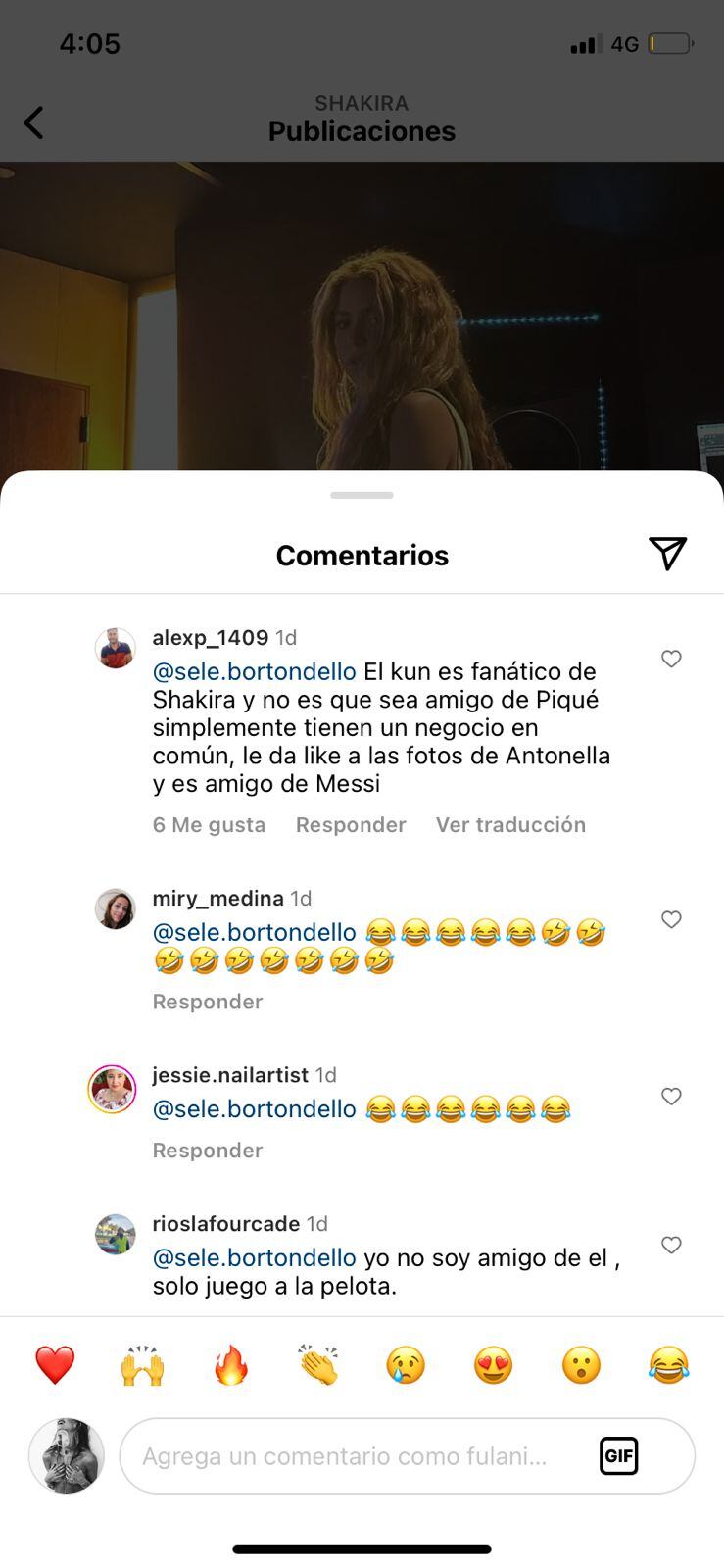This screenshot has width=724, height=1568.
Task: Select the raised hands quick reaction emoji
Action: tap(142, 1363)
